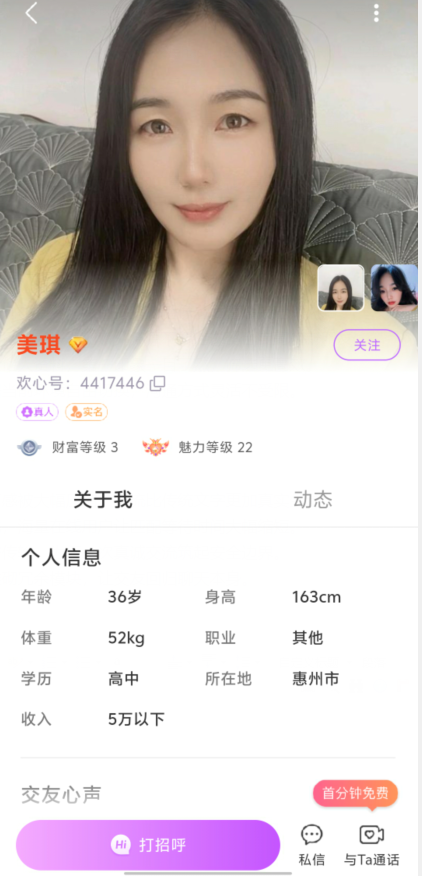Viewport: 422px width, 876px height.
Task: Follow this user with the 关注 button
Action: (x=367, y=345)
